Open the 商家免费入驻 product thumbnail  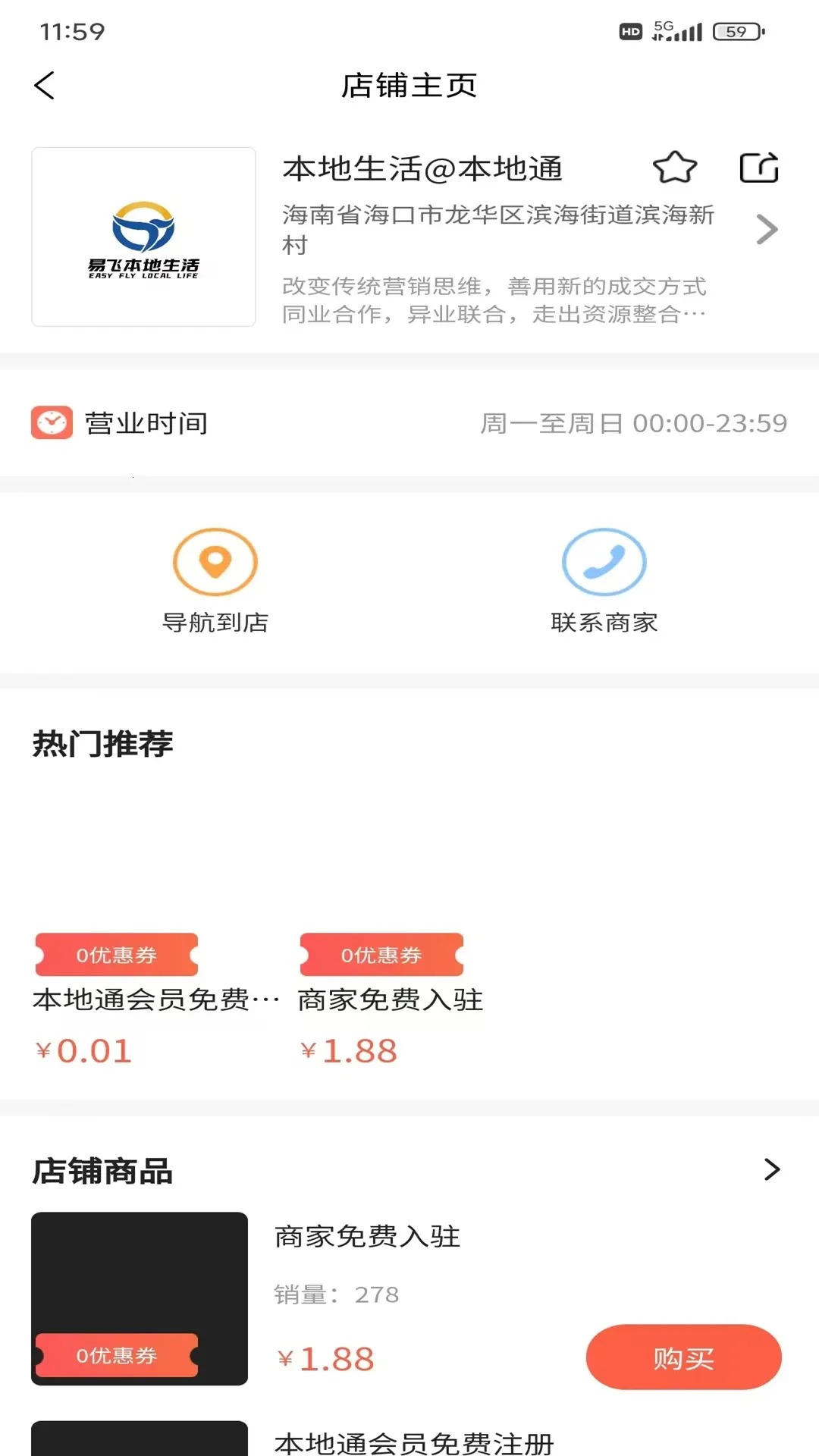139,1298
